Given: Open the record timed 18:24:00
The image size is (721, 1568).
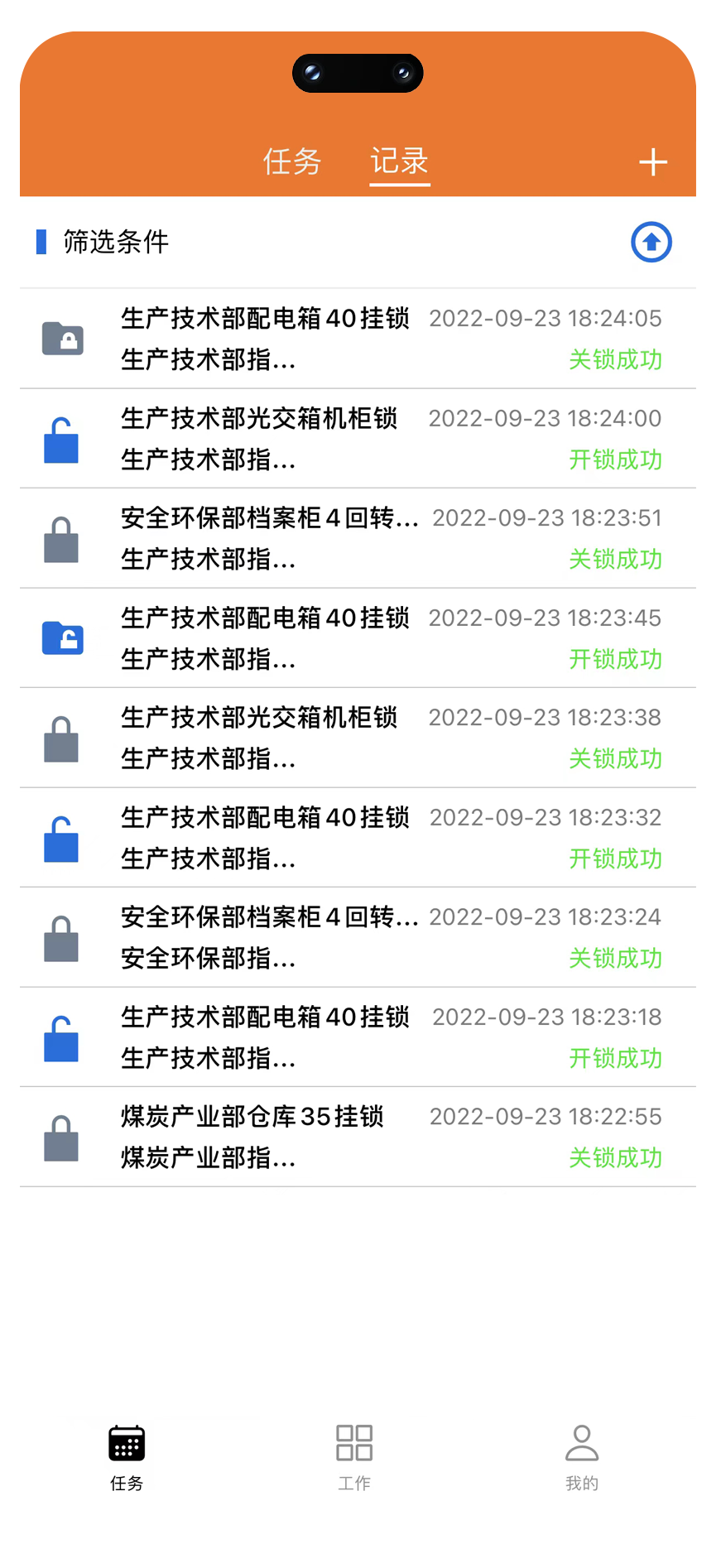Looking at the screenshot, I should point(358,439).
